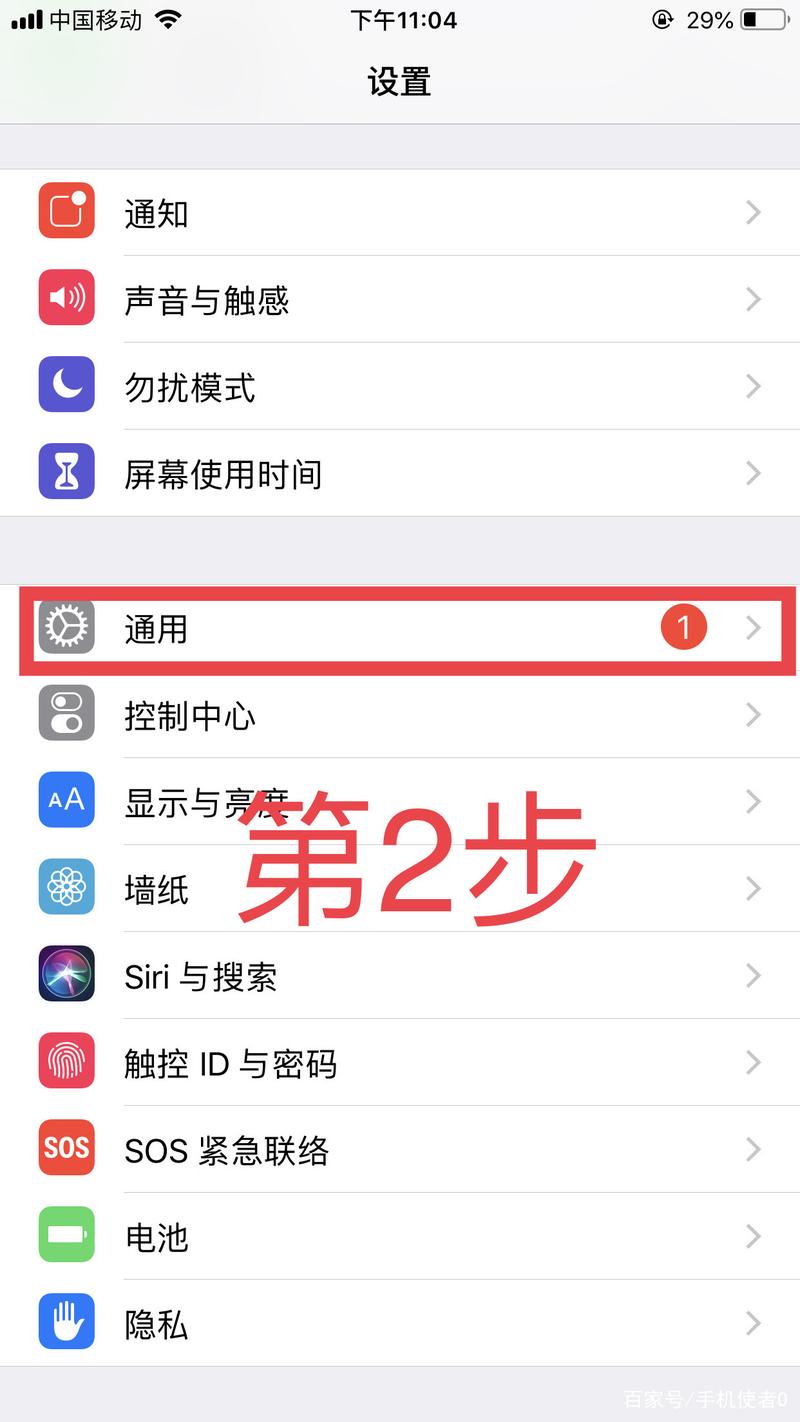
Task: Tap the 隐私 hand icon
Action: [65, 1322]
